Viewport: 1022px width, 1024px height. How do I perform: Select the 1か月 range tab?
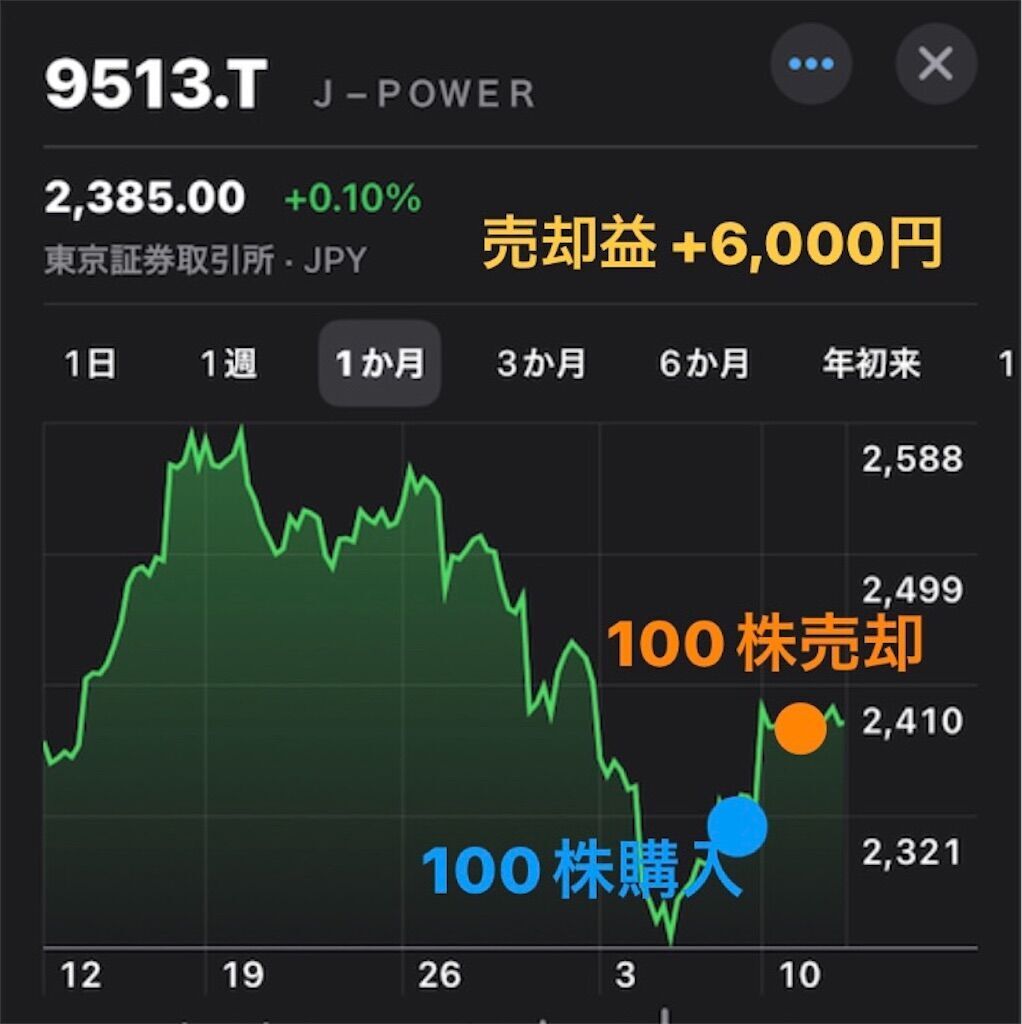[380, 365]
